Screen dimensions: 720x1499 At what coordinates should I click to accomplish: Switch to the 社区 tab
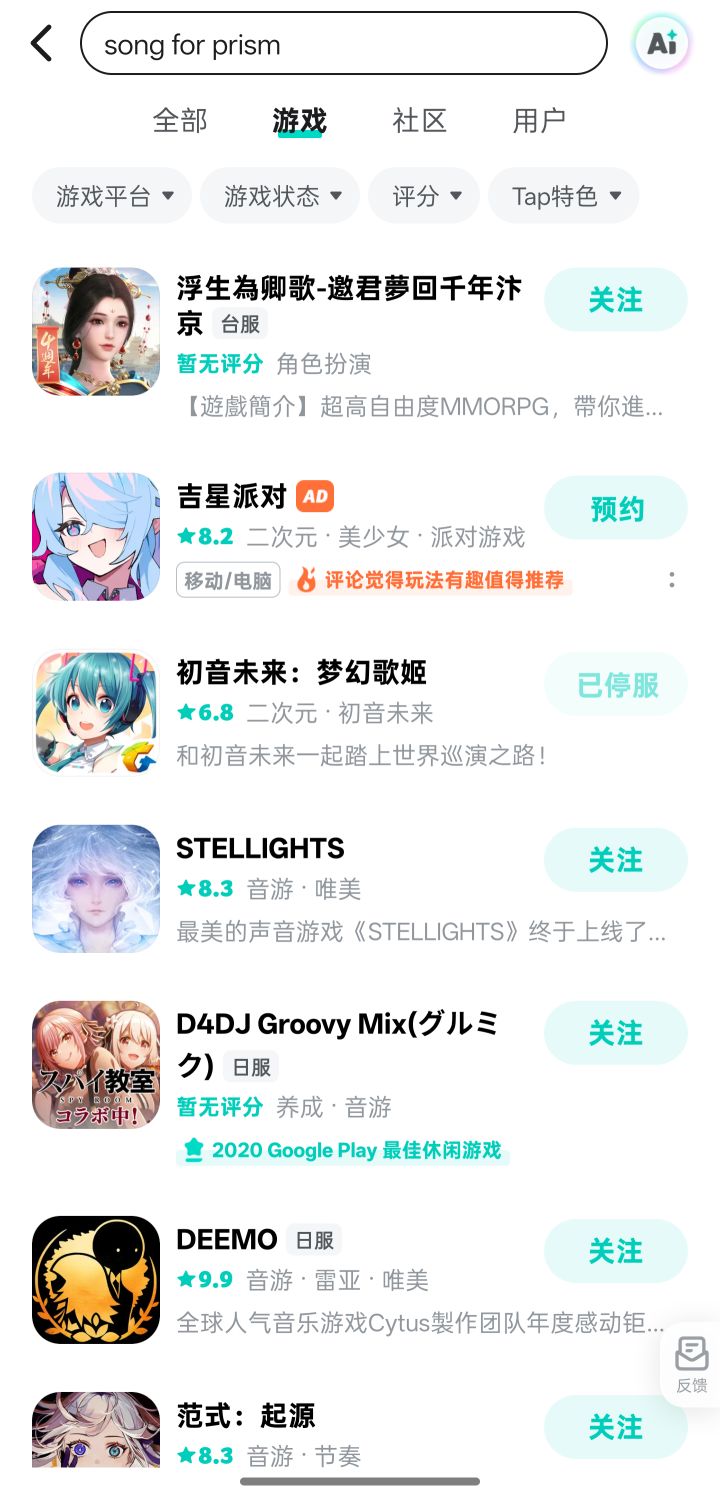pyautogui.click(x=419, y=120)
